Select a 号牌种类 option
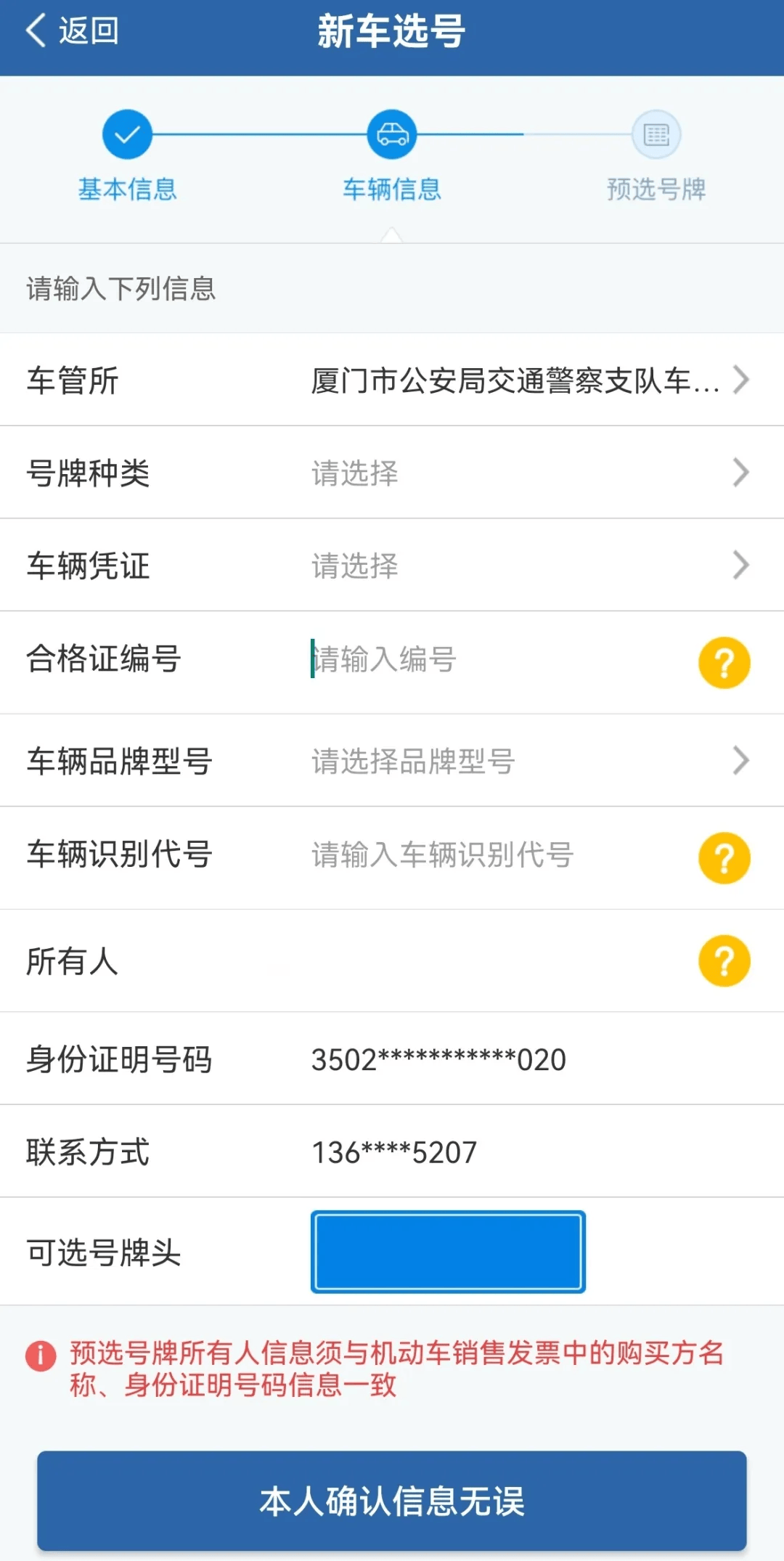Screen dimensions: 784x1561 (x=392, y=473)
